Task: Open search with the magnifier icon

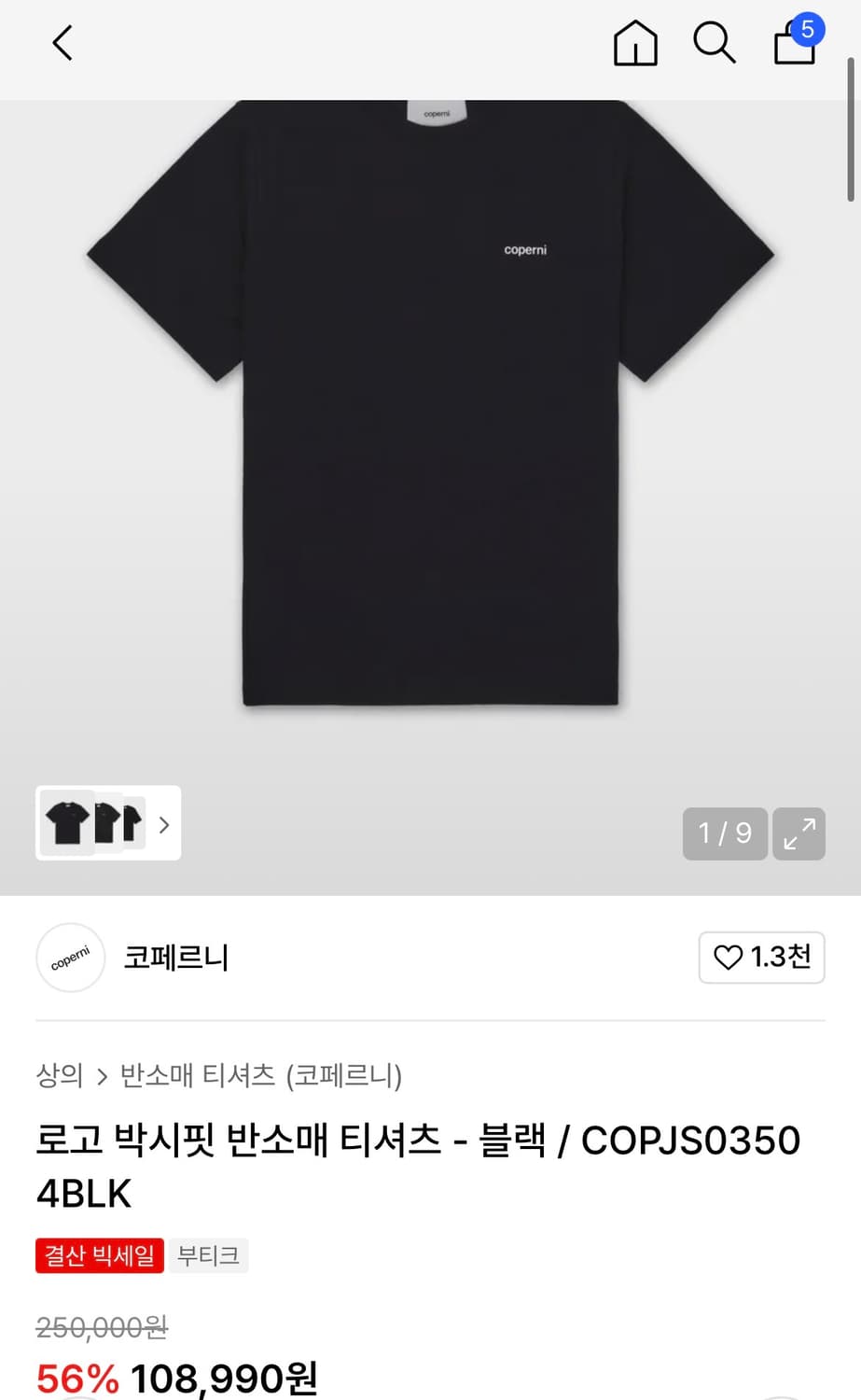Action: [714, 43]
